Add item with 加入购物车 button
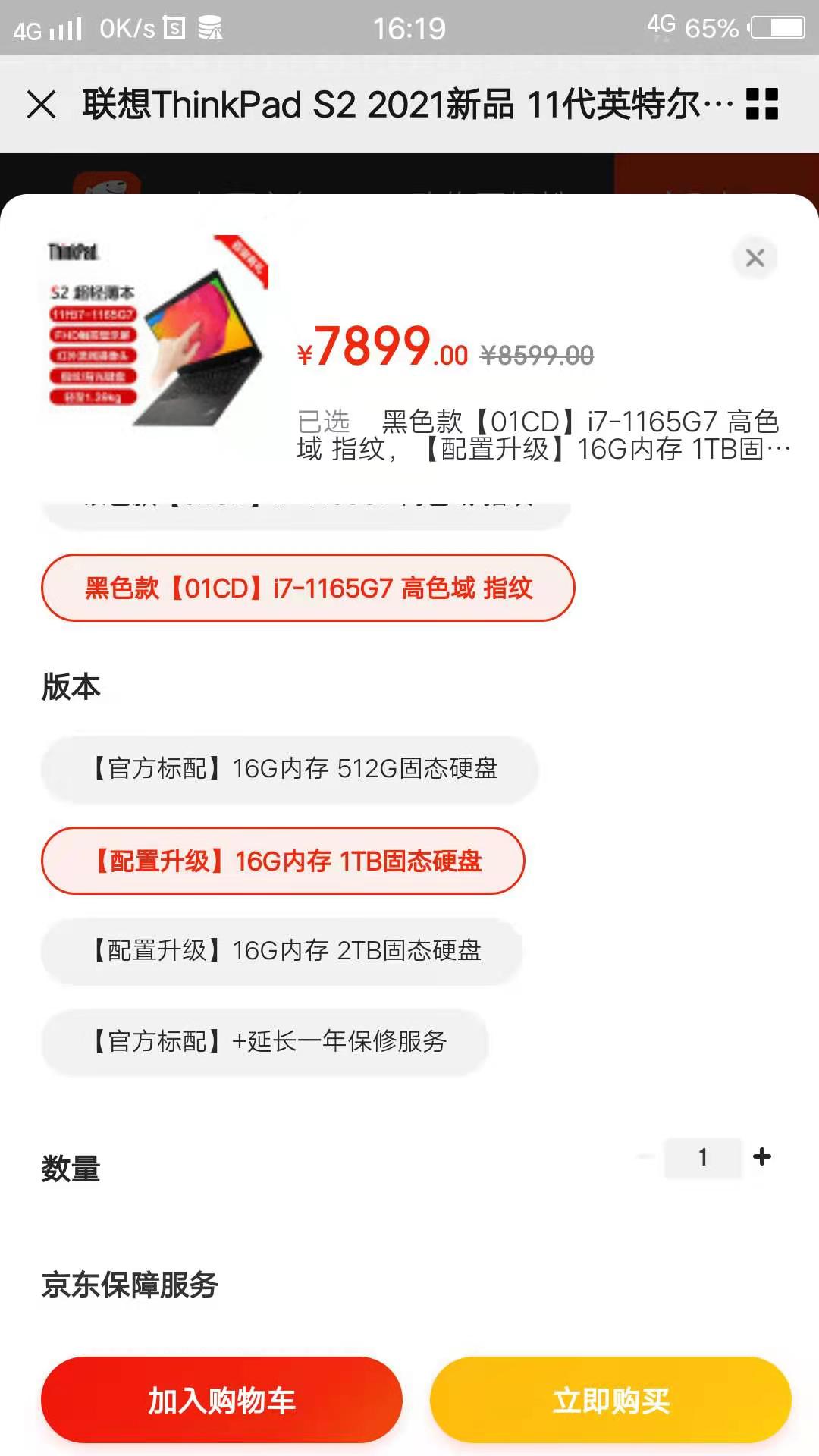 point(221,1400)
